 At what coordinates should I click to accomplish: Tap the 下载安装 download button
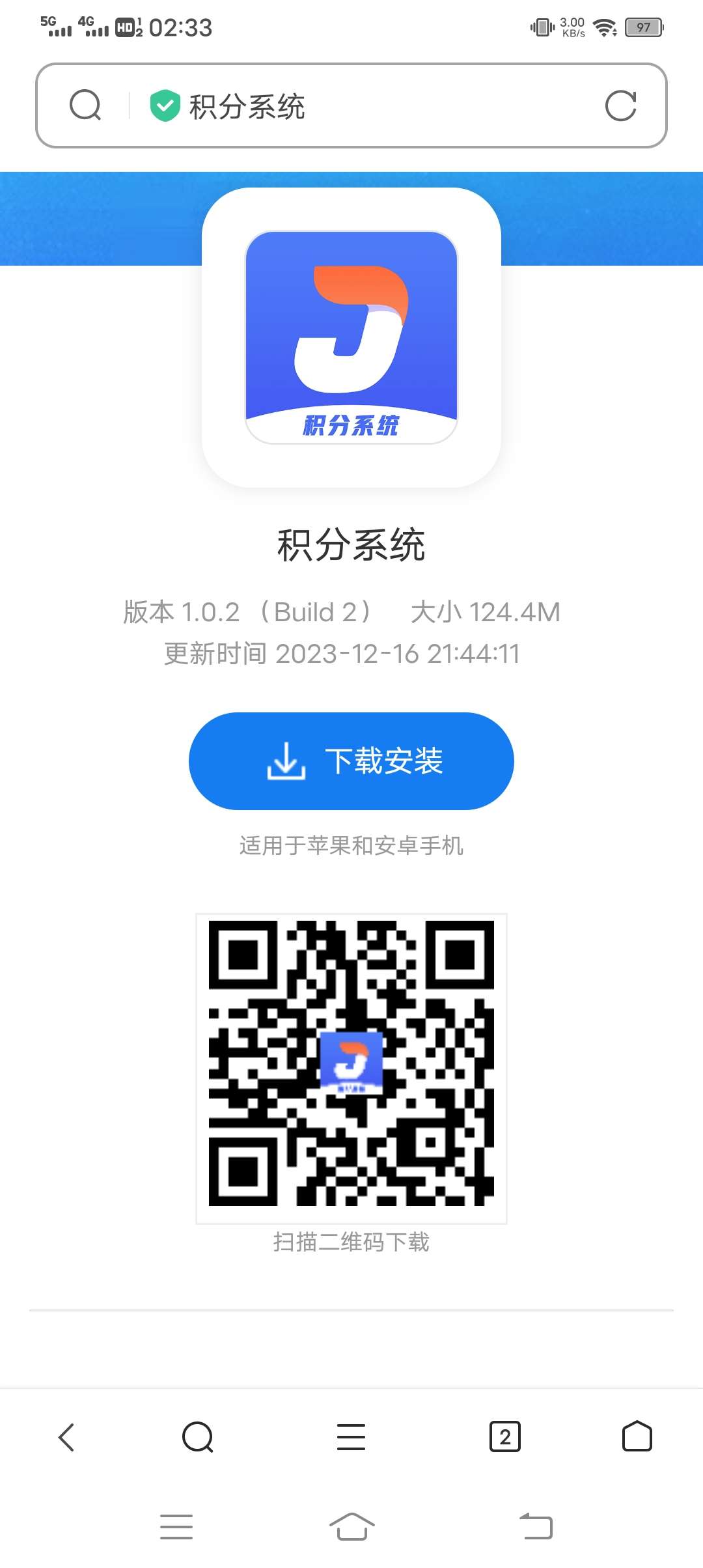pos(351,761)
